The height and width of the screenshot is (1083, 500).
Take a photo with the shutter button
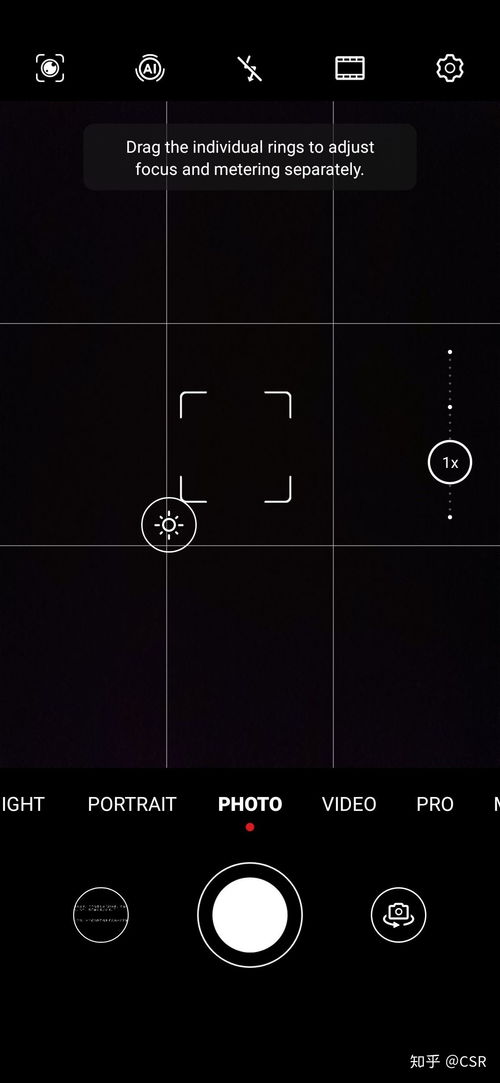pyautogui.click(x=250, y=915)
